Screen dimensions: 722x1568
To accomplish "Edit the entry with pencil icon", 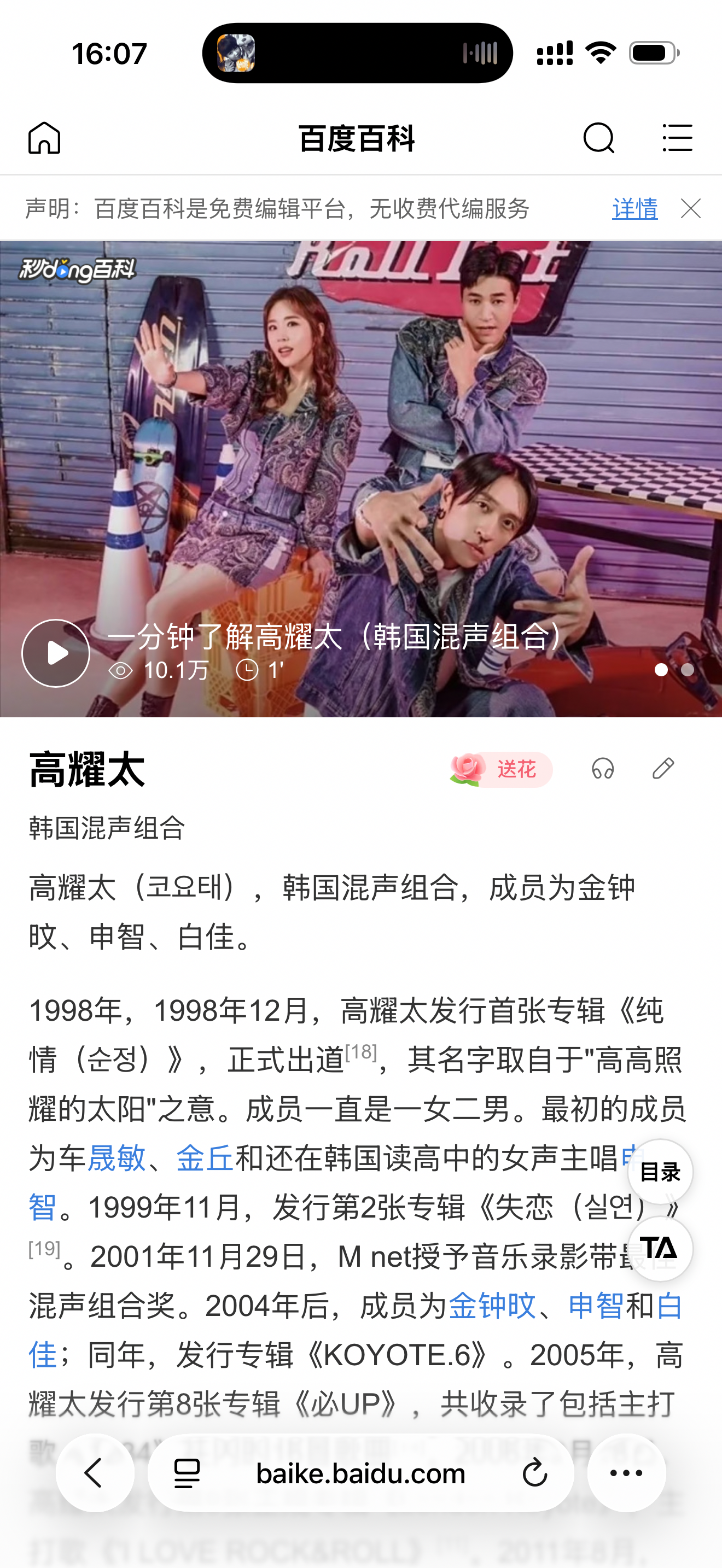I will click(663, 769).
